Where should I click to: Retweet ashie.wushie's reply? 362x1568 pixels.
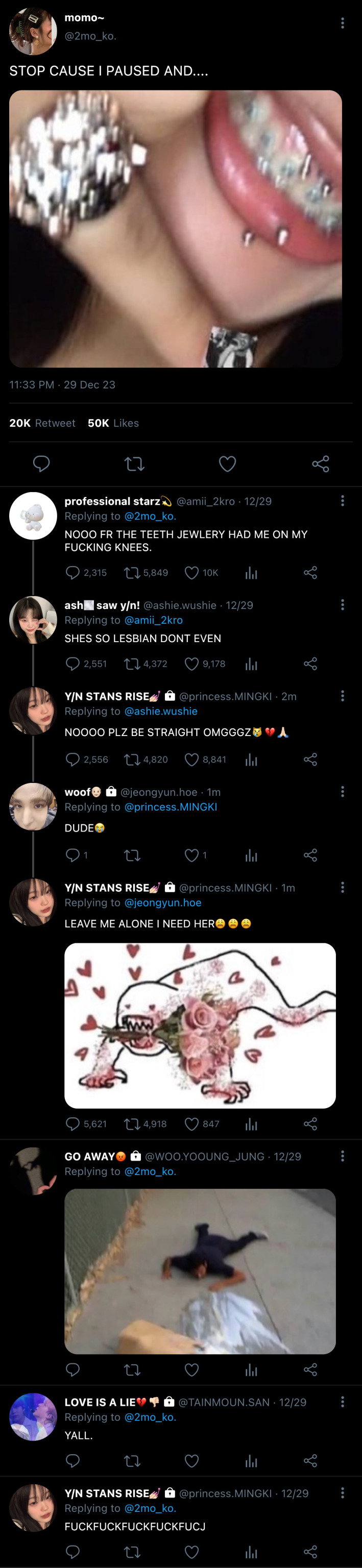tap(132, 664)
